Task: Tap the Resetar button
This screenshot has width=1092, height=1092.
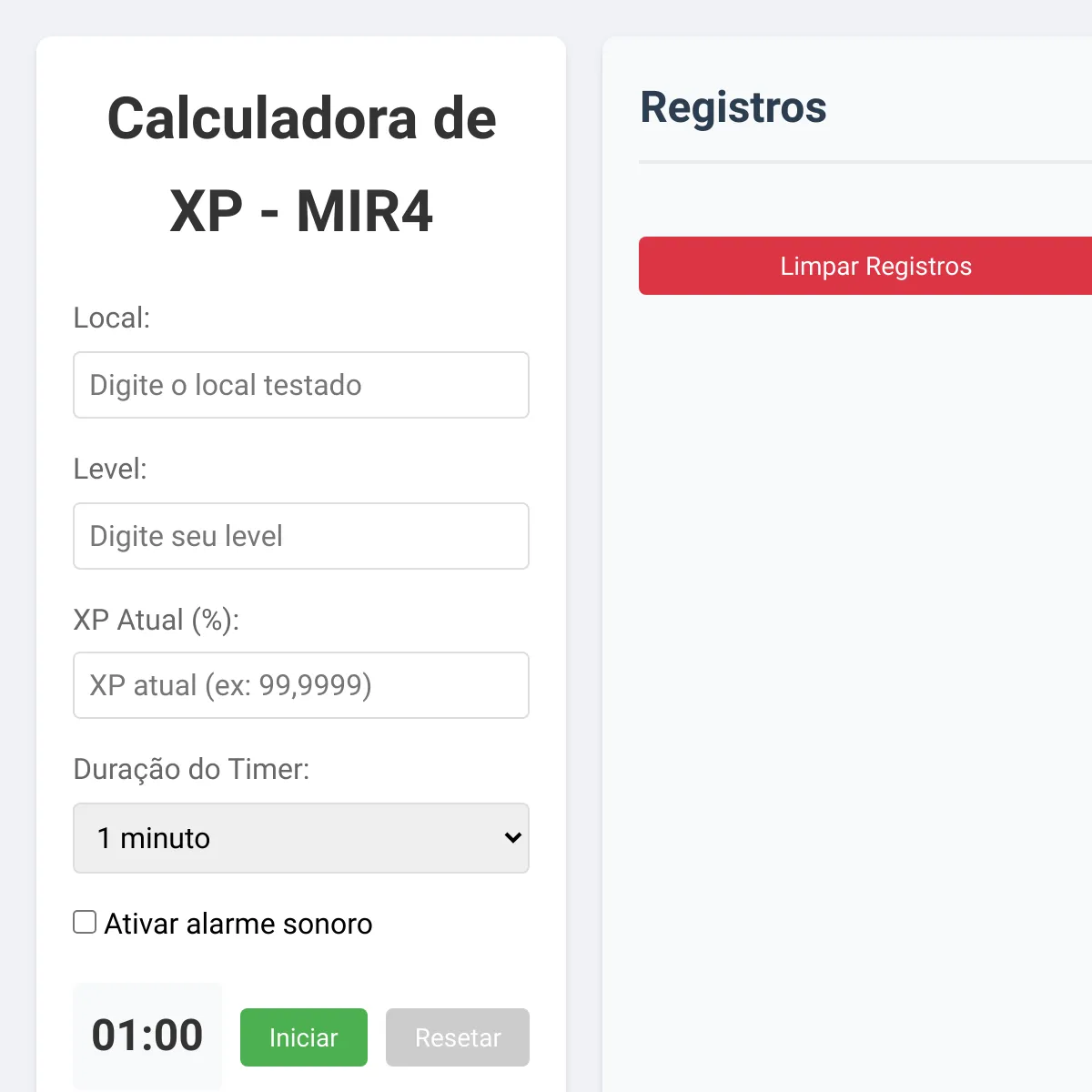Action: (x=458, y=1037)
